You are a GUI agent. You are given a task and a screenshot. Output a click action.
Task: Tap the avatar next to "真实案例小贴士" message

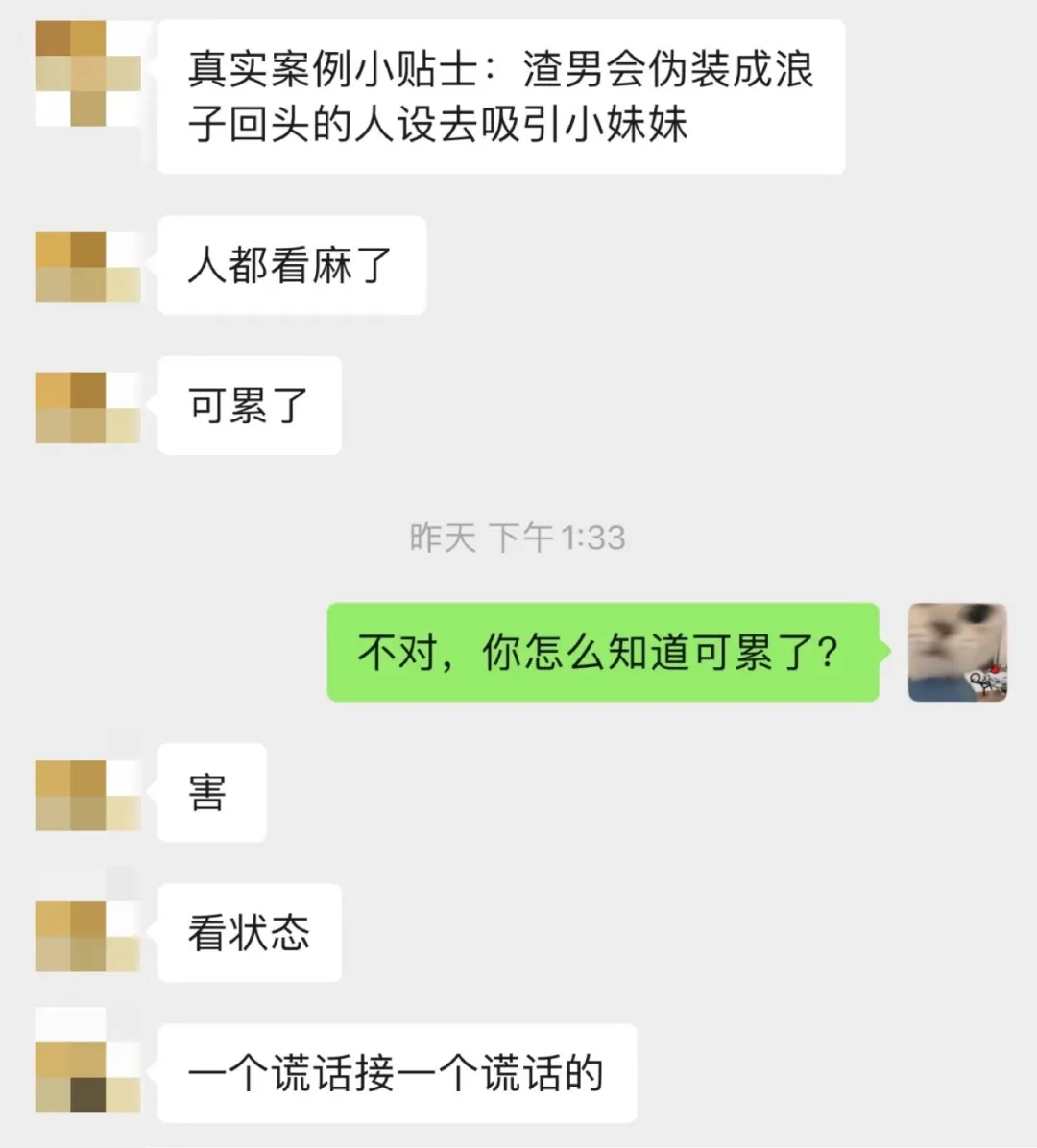click(88, 73)
